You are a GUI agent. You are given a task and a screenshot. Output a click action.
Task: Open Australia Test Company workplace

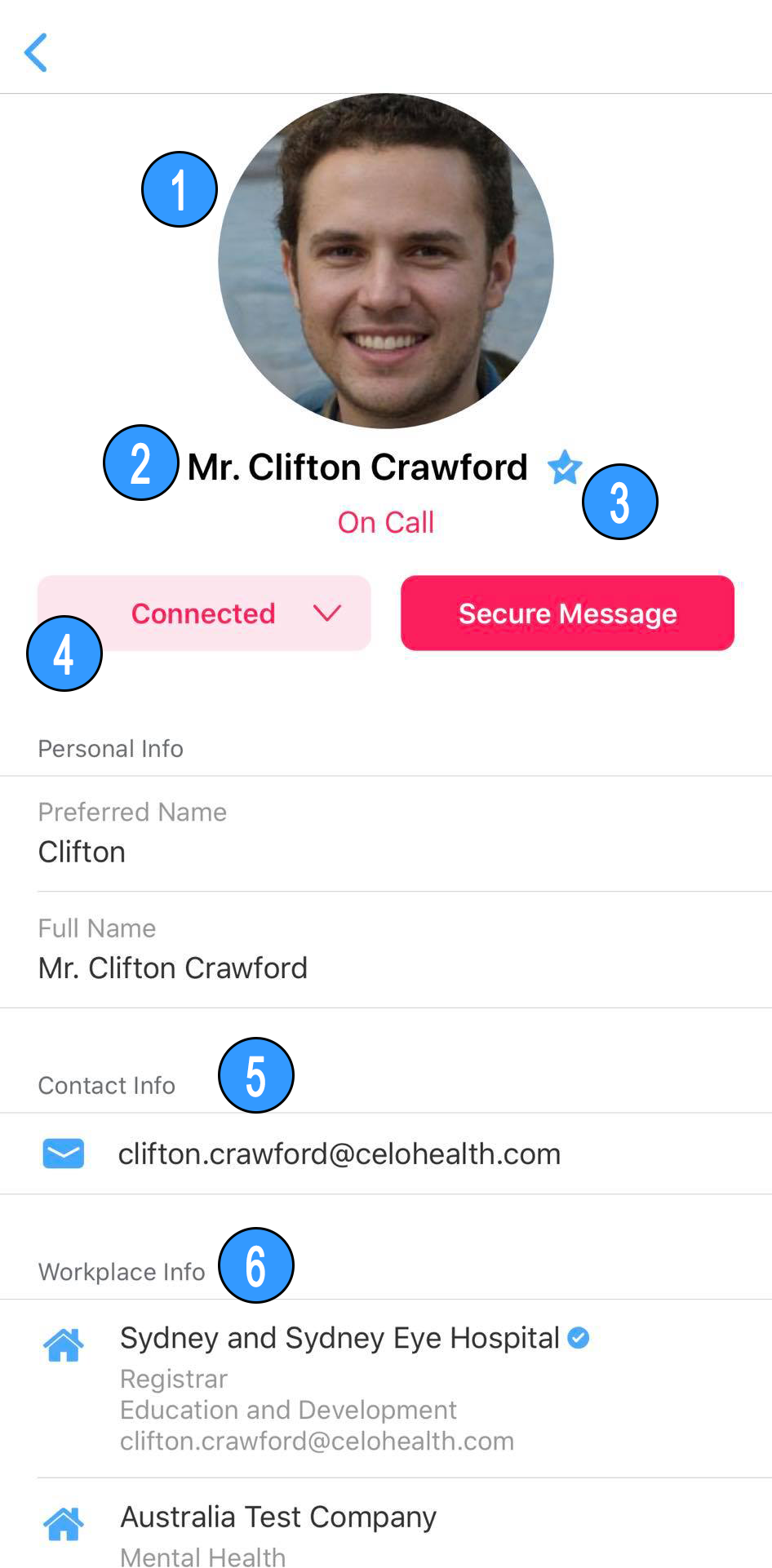tap(386, 1524)
